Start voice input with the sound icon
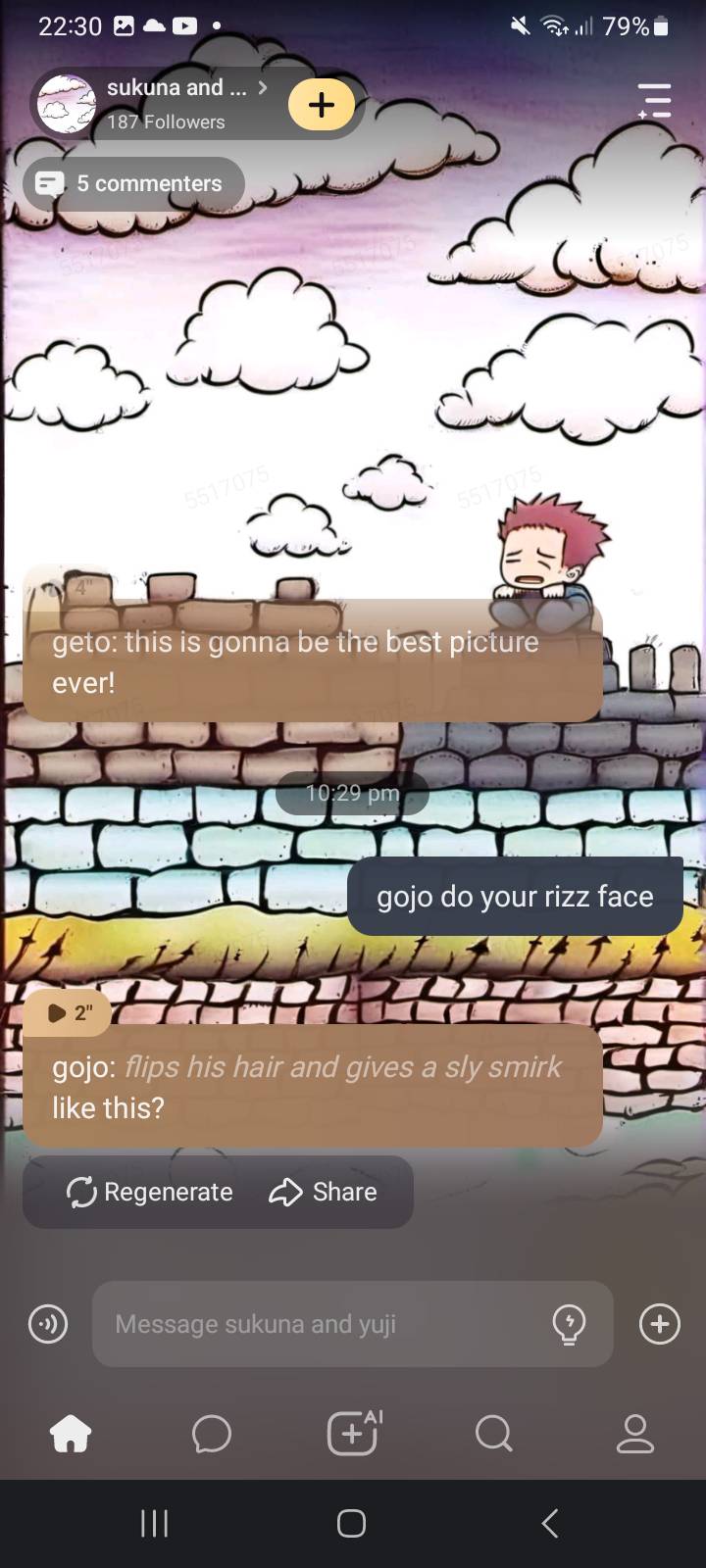Screen dimensions: 706x1568 pyautogui.click(x=48, y=1324)
